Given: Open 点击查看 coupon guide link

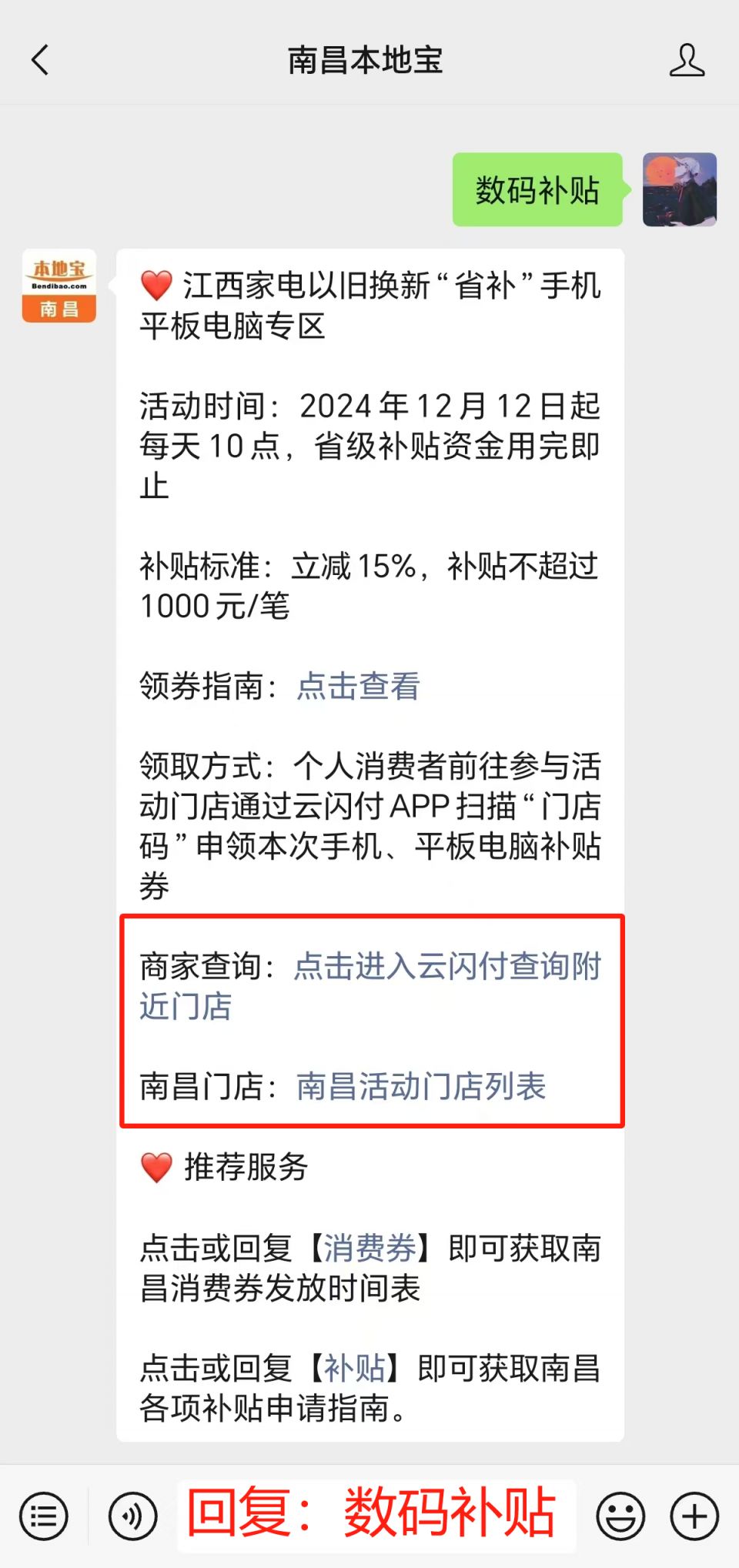Looking at the screenshot, I should coord(358,686).
